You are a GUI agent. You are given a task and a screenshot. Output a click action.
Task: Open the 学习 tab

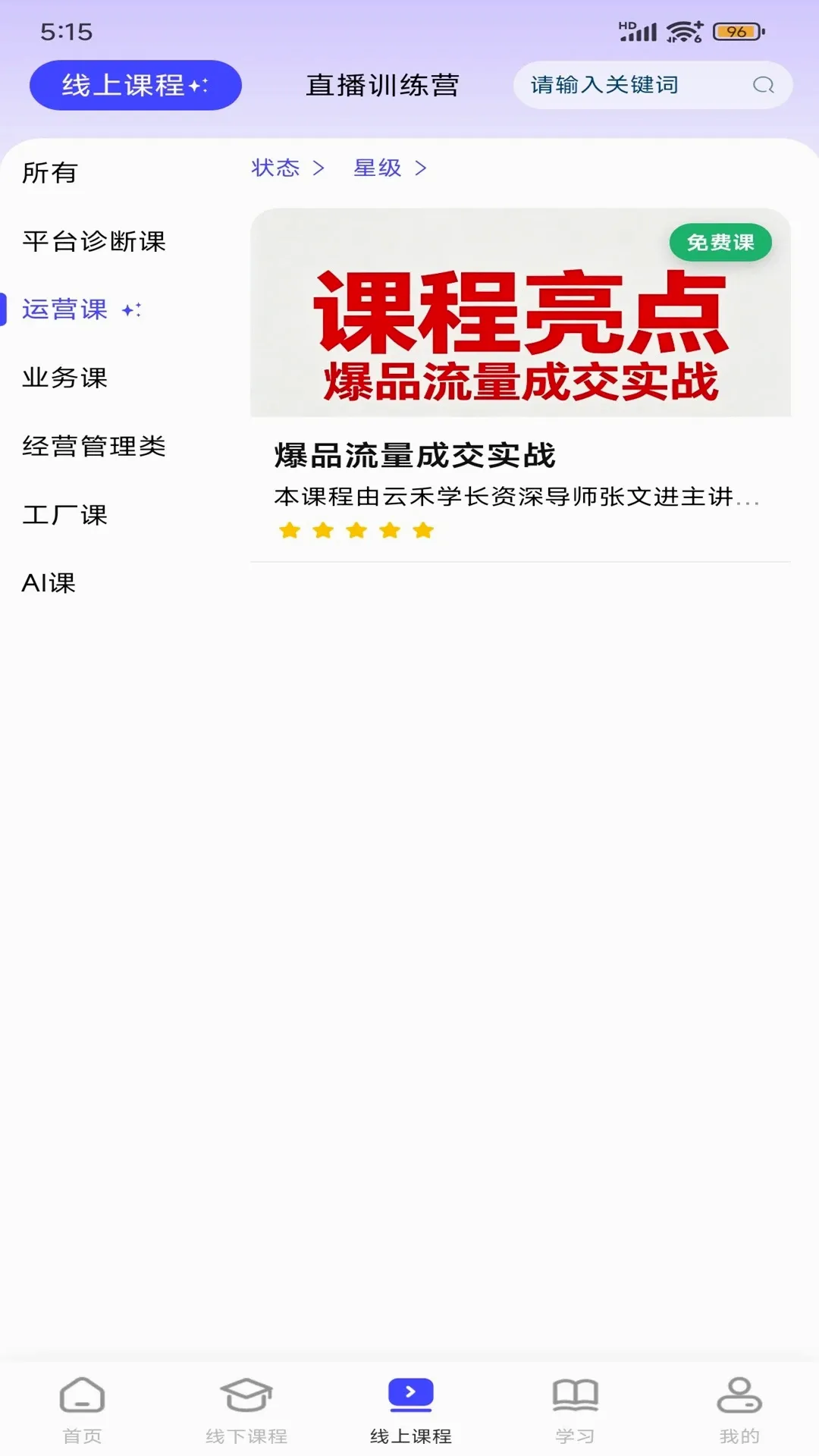pyautogui.click(x=575, y=1410)
